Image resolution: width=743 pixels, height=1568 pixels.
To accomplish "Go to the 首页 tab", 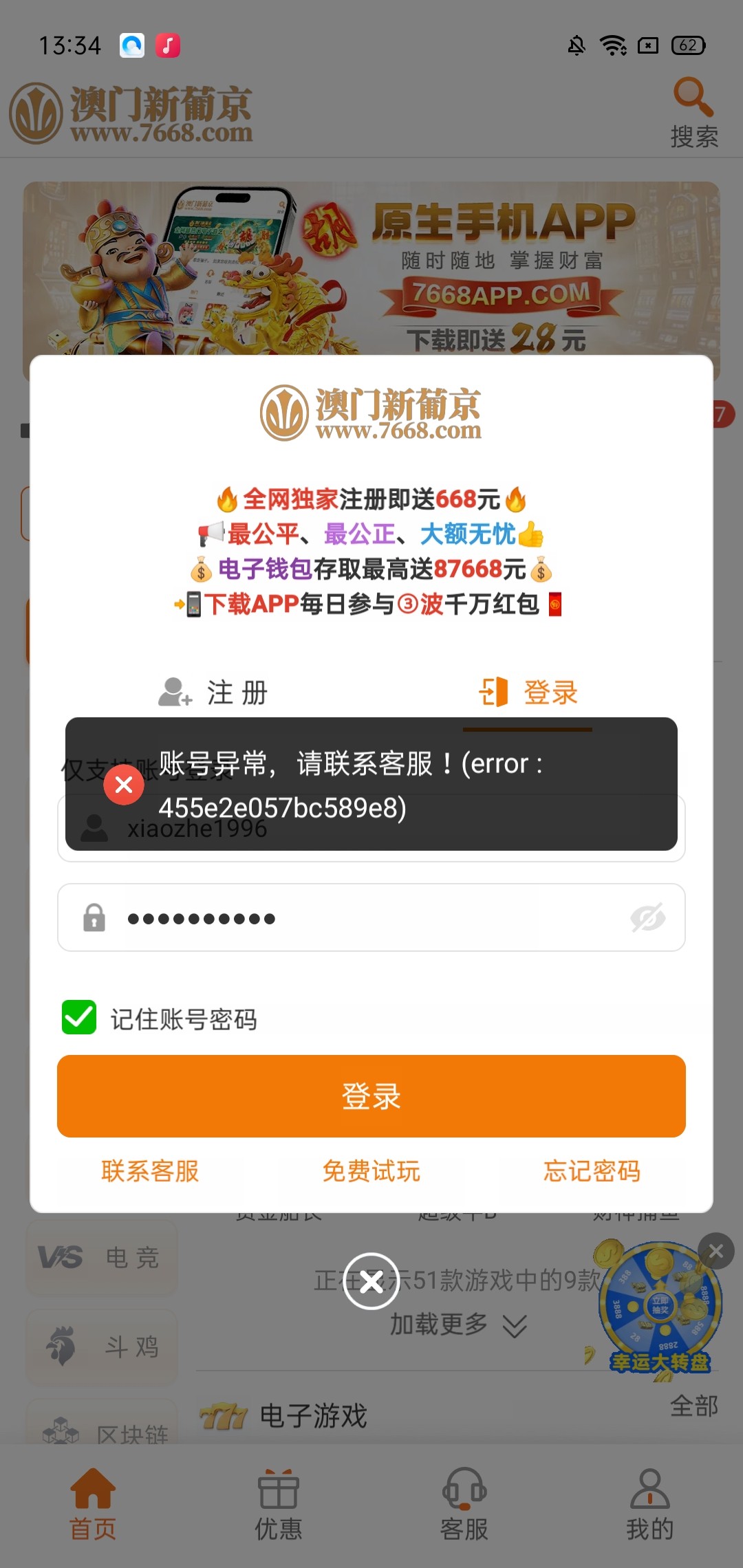I will 93,1505.
